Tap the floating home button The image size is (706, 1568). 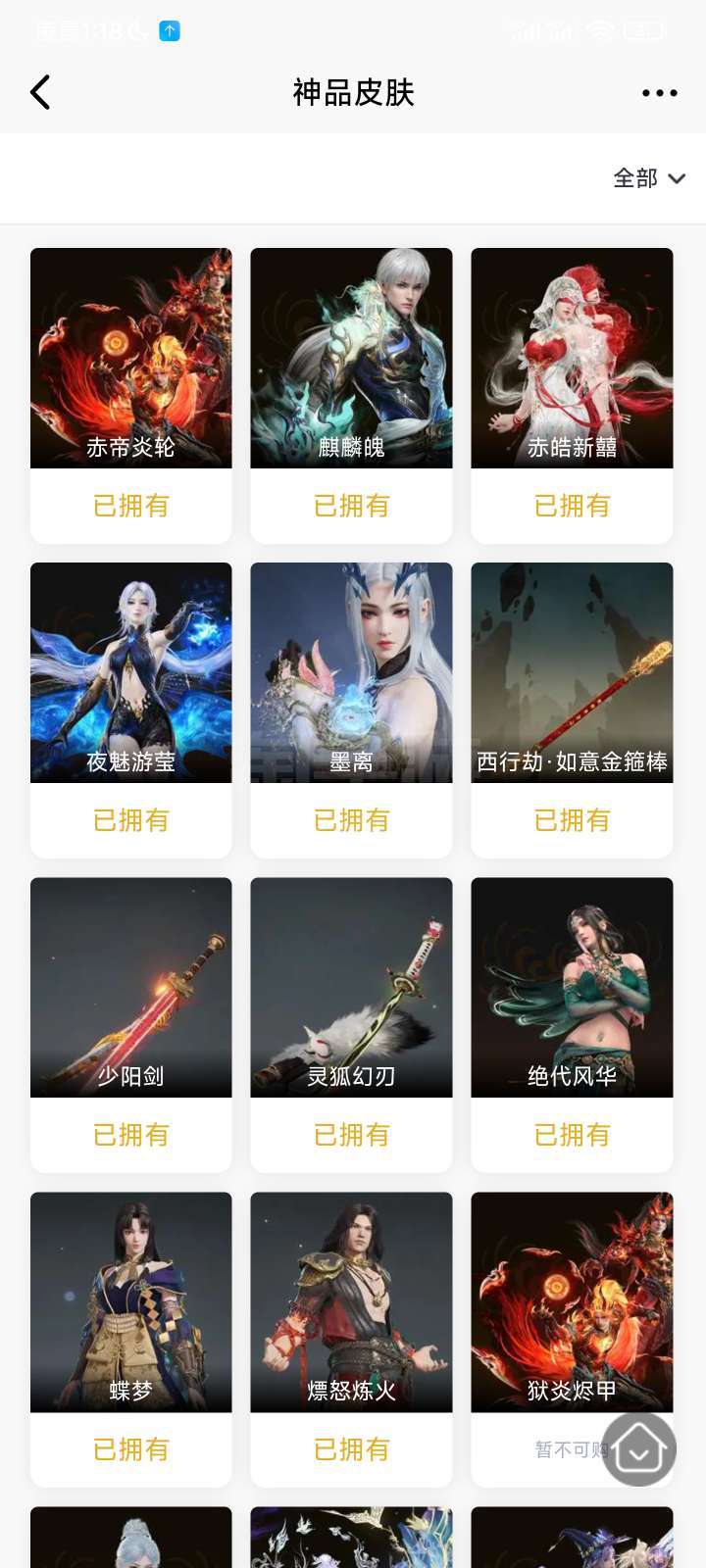[x=639, y=1449]
